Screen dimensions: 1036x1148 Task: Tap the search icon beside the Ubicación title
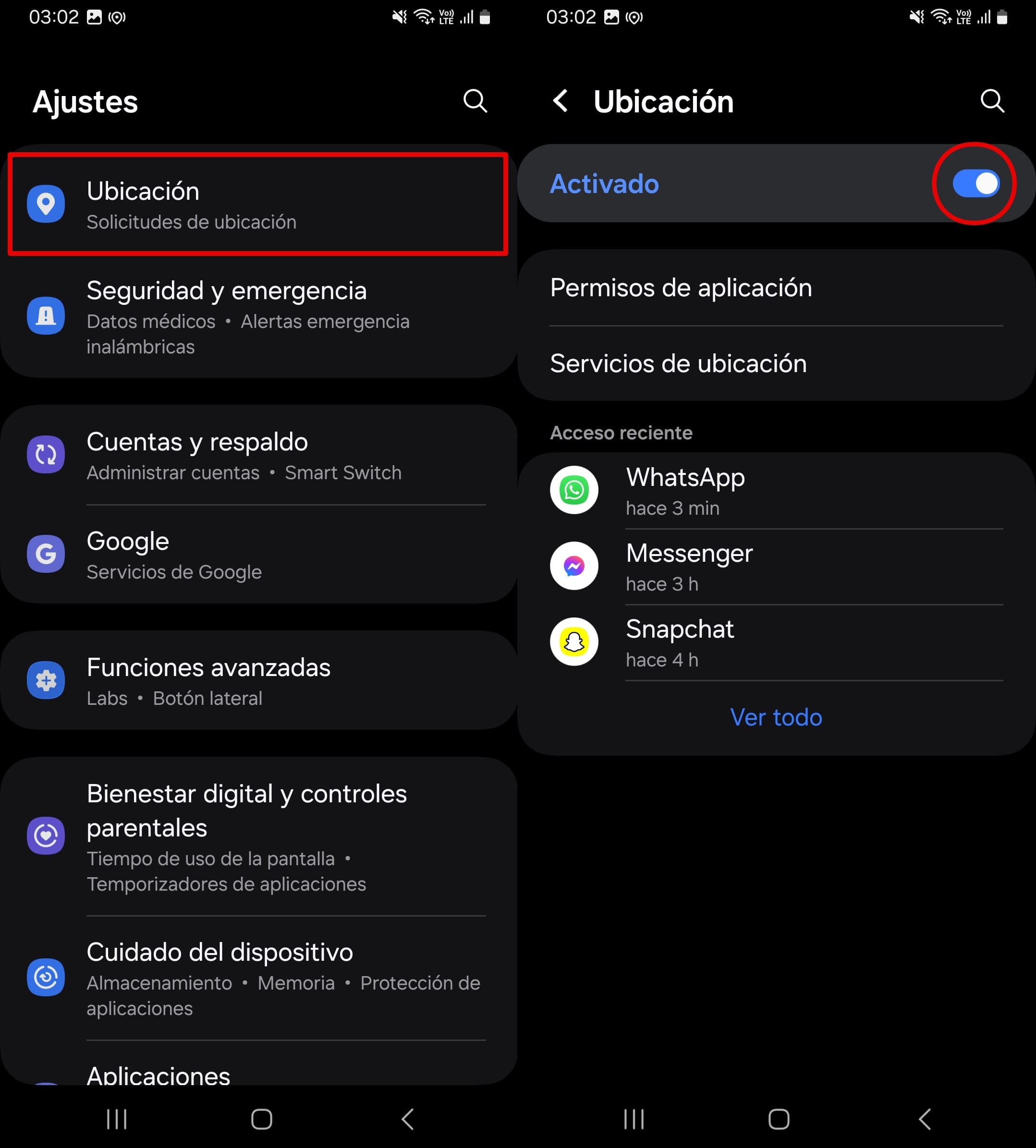tap(992, 101)
